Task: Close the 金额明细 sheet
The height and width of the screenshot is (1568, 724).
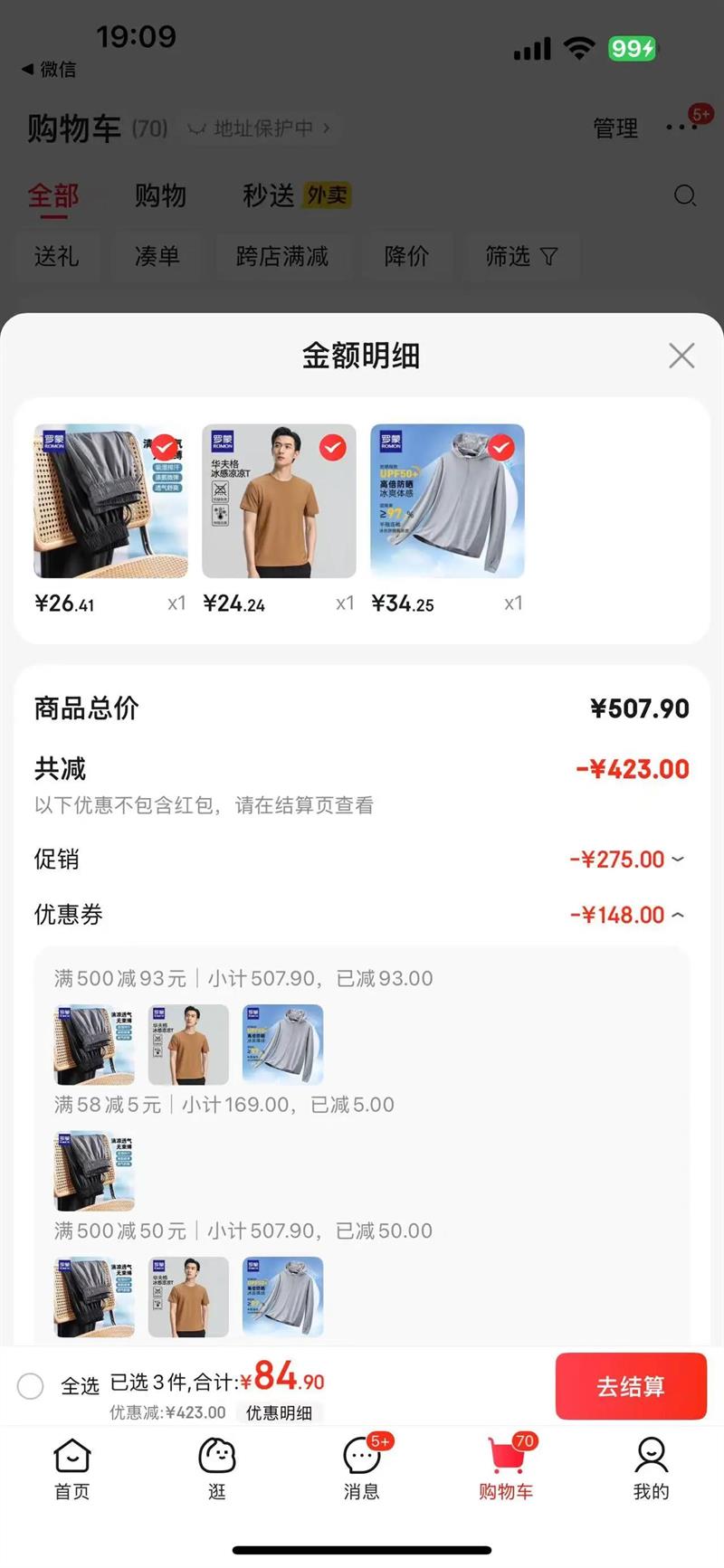Action: click(681, 356)
